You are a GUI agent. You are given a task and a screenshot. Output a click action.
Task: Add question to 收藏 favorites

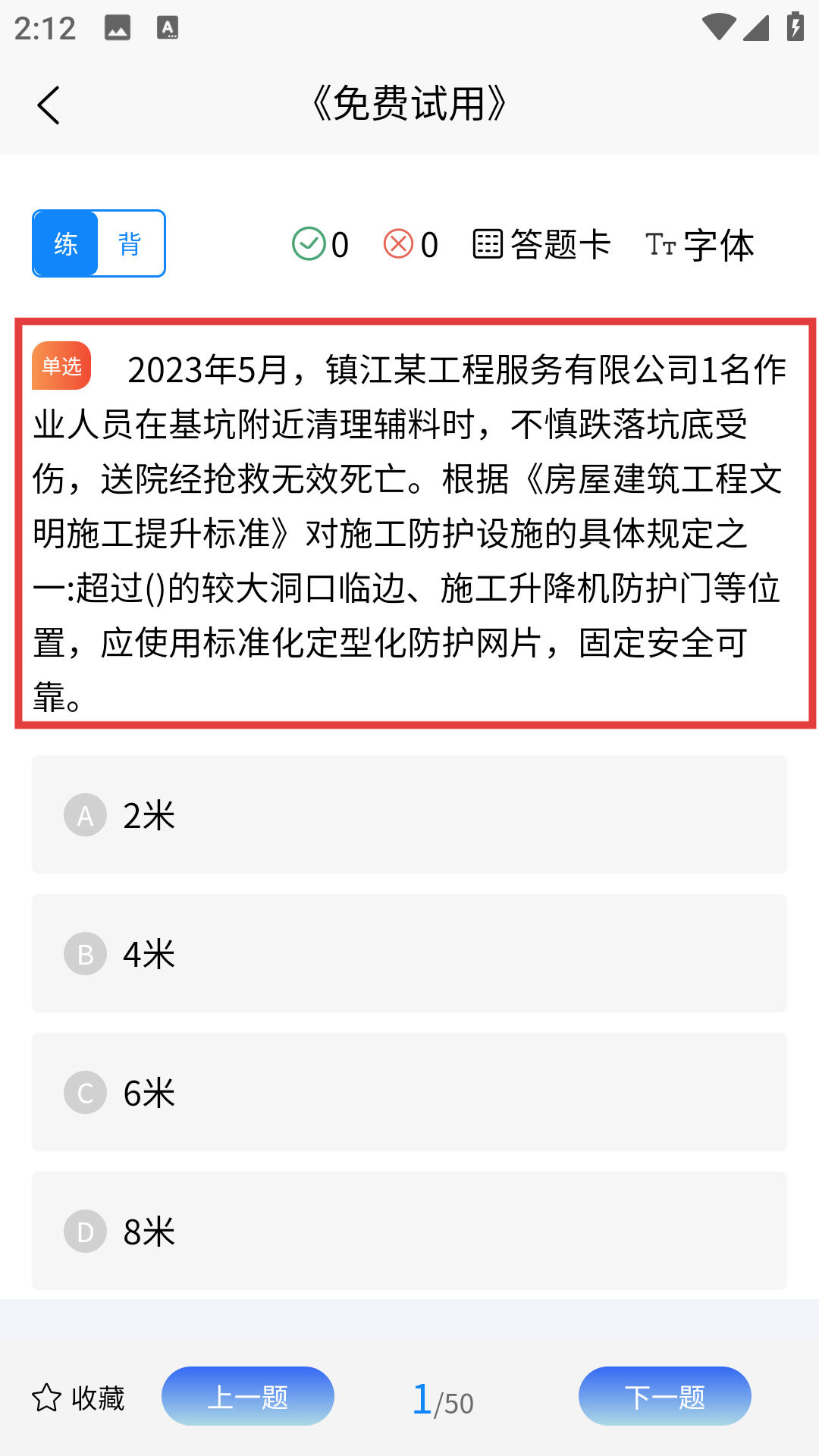[x=78, y=1398]
